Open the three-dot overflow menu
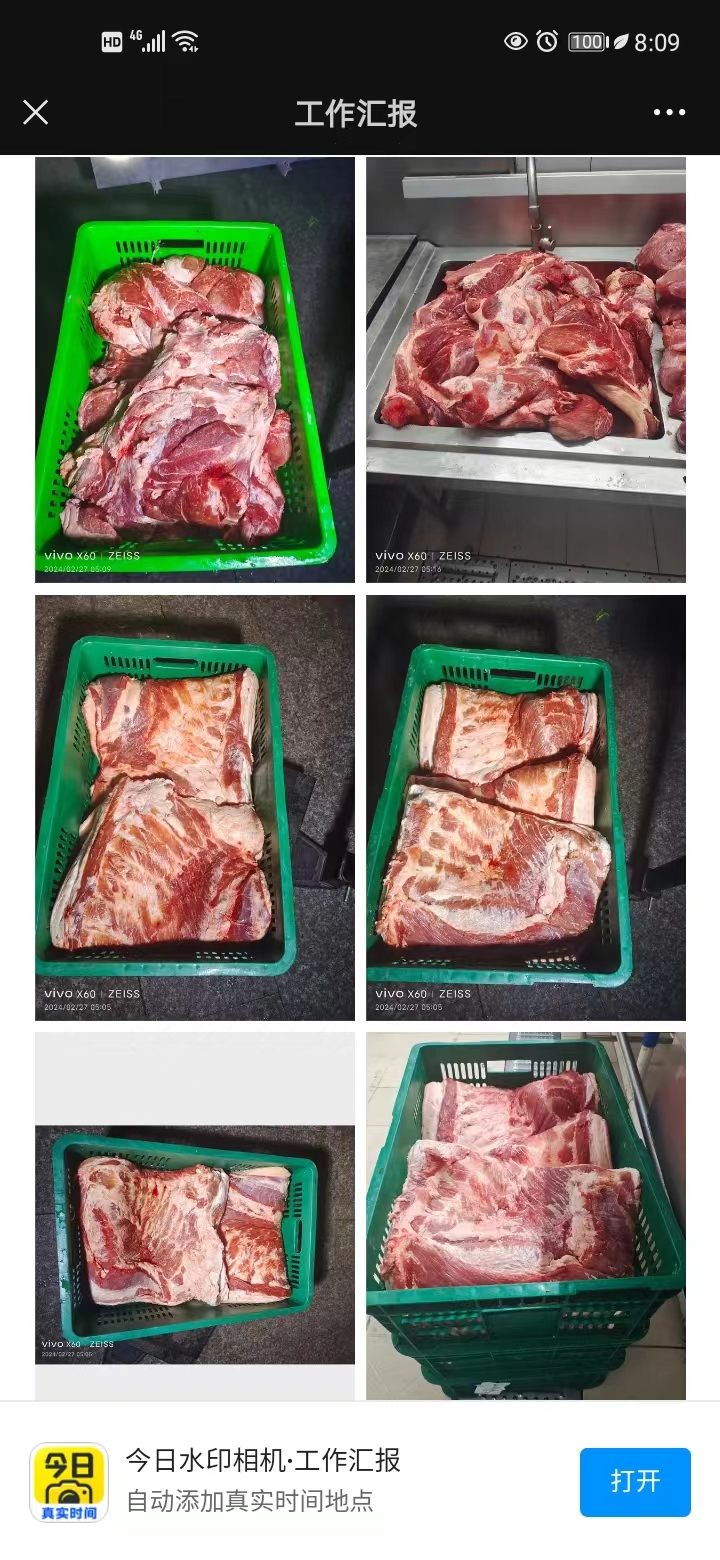 pos(669,112)
